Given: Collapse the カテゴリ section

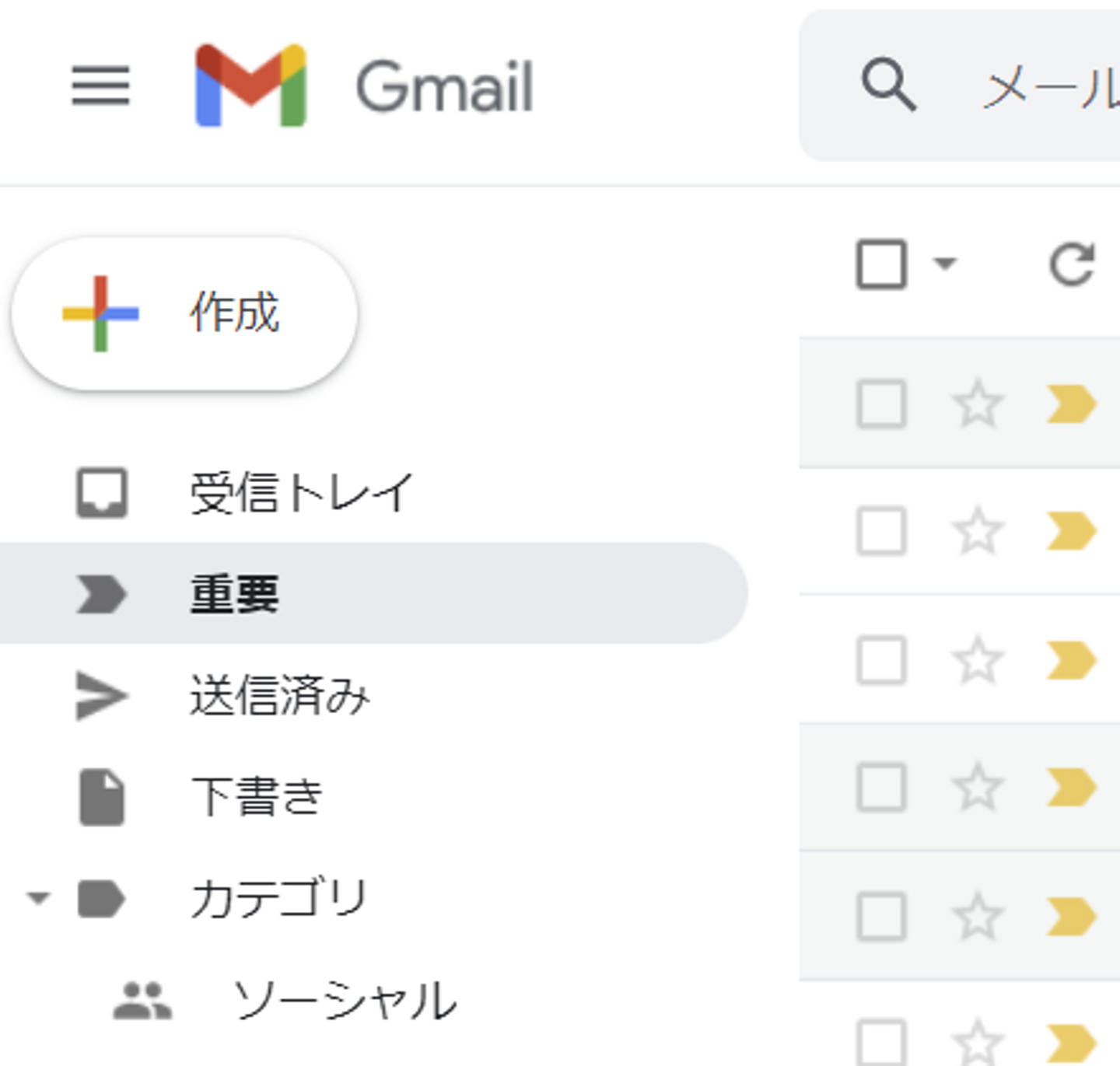Looking at the screenshot, I should 37,899.
